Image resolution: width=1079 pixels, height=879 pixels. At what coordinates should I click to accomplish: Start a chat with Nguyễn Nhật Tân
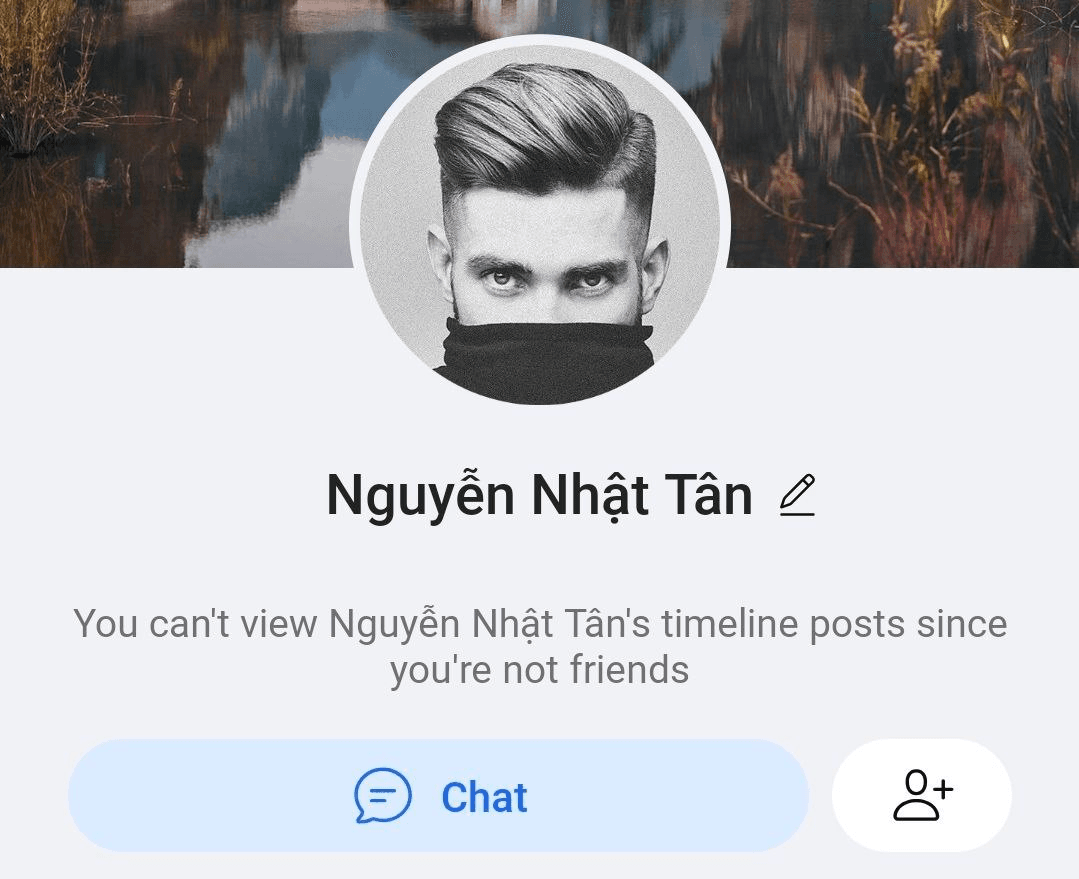438,796
